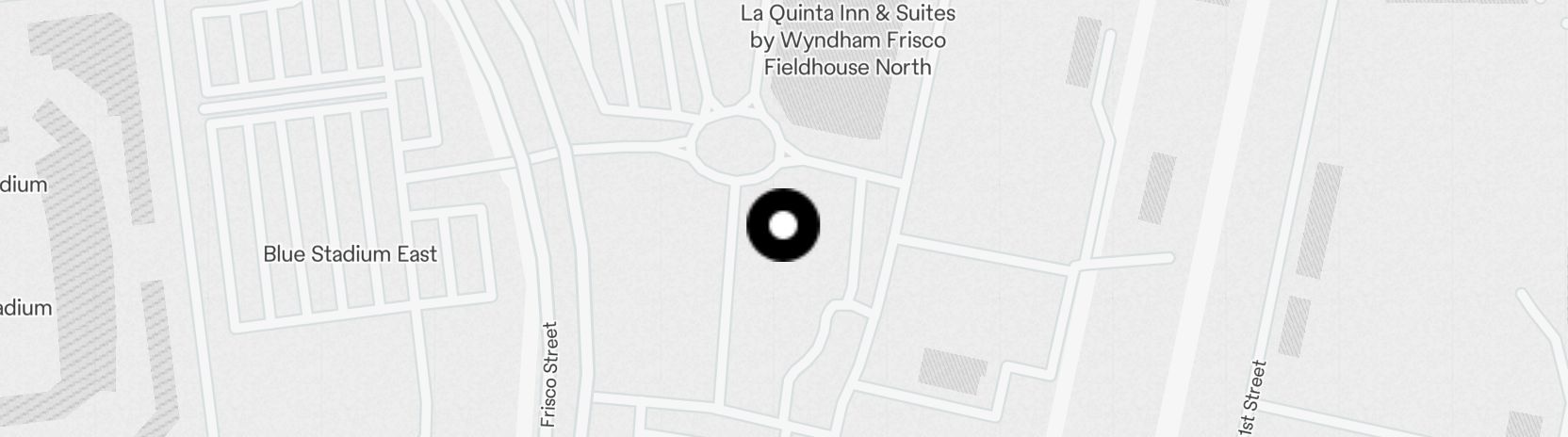Viewport: 1568px width, 437px height.
Task: Select La Quinta Inn & Suites map label
Action: coord(847,40)
